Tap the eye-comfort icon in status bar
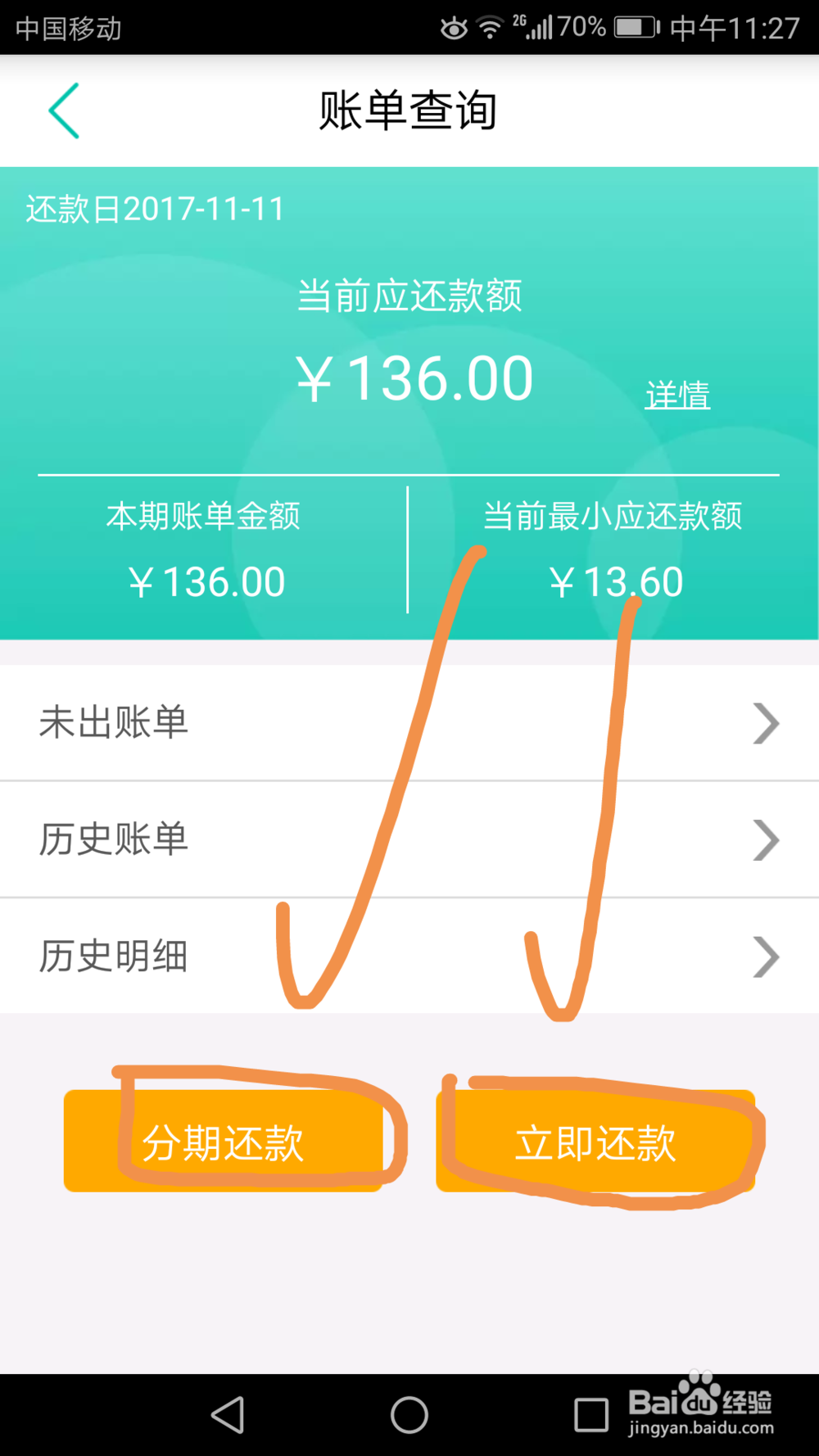This screenshot has width=819, height=1456. [x=453, y=26]
